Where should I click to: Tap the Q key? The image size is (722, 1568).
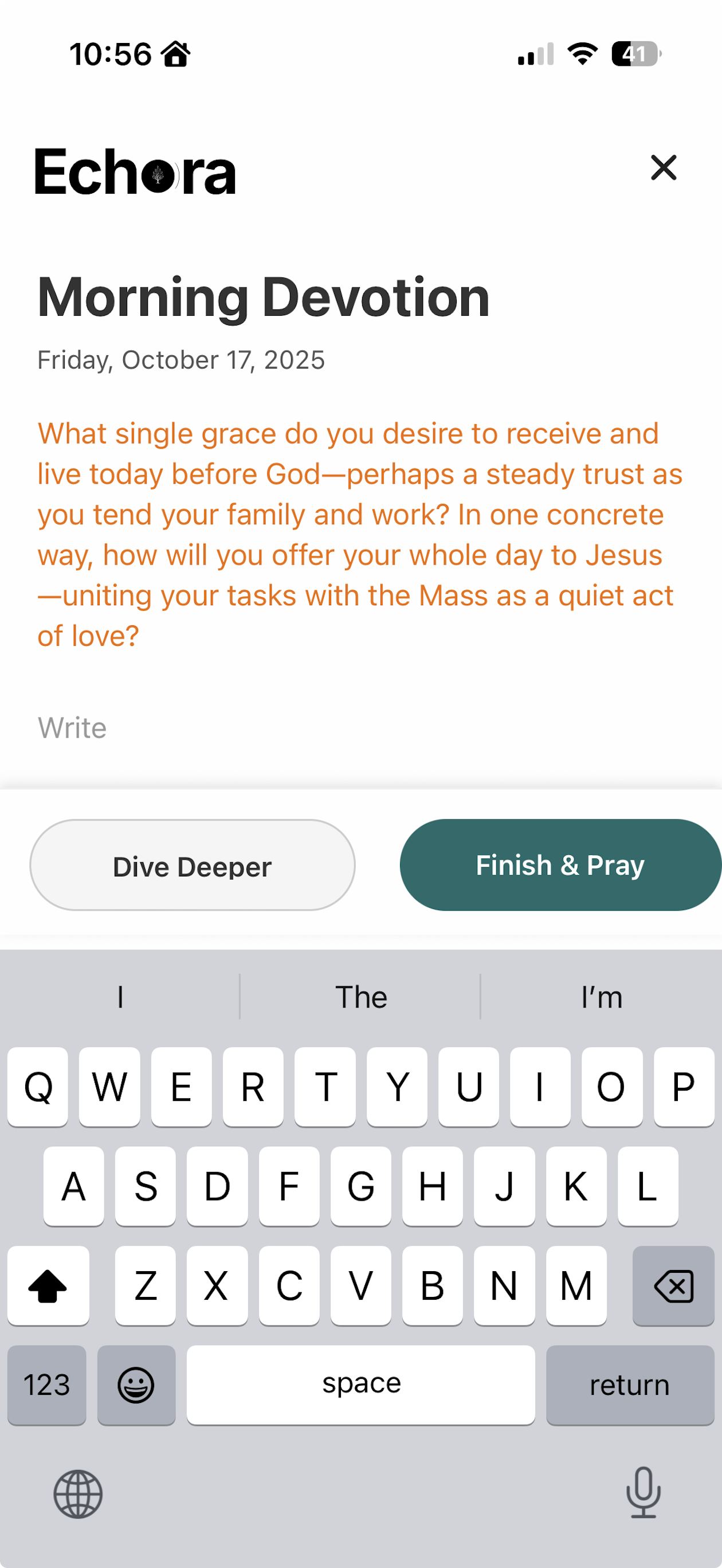[x=38, y=1087]
